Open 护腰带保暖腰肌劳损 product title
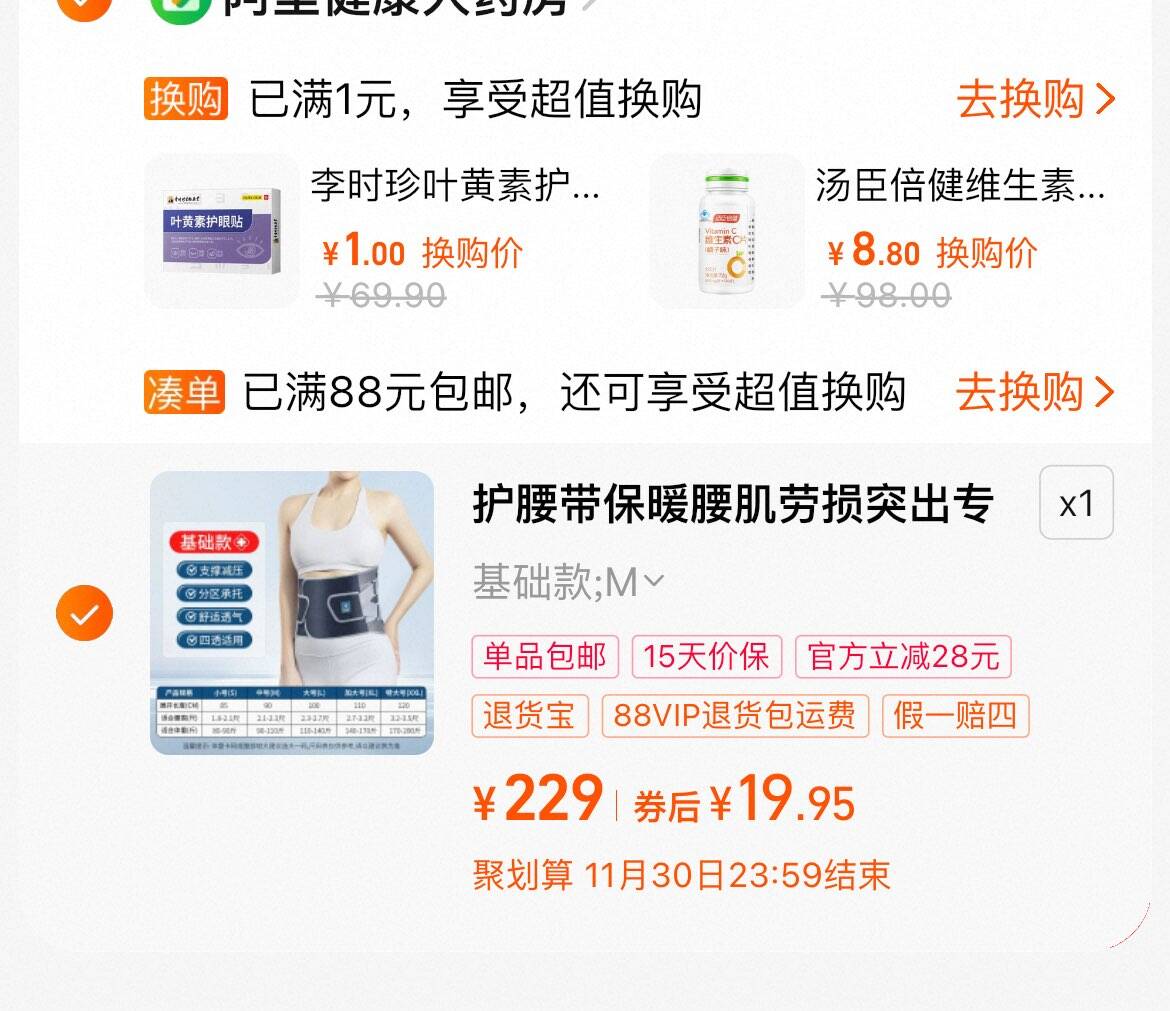 [x=732, y=505]
